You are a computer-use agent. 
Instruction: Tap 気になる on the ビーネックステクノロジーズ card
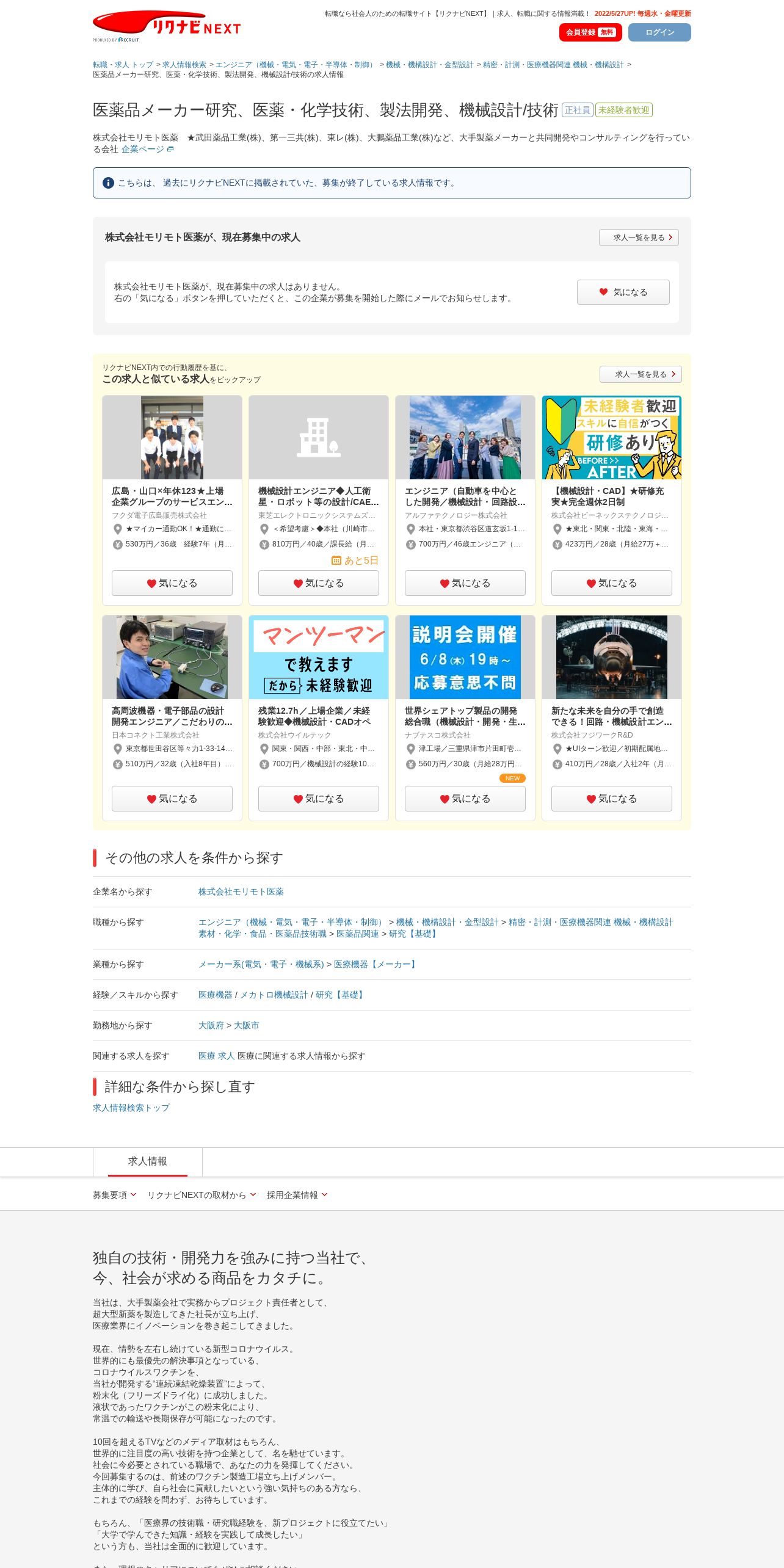(x=612, y=583)
